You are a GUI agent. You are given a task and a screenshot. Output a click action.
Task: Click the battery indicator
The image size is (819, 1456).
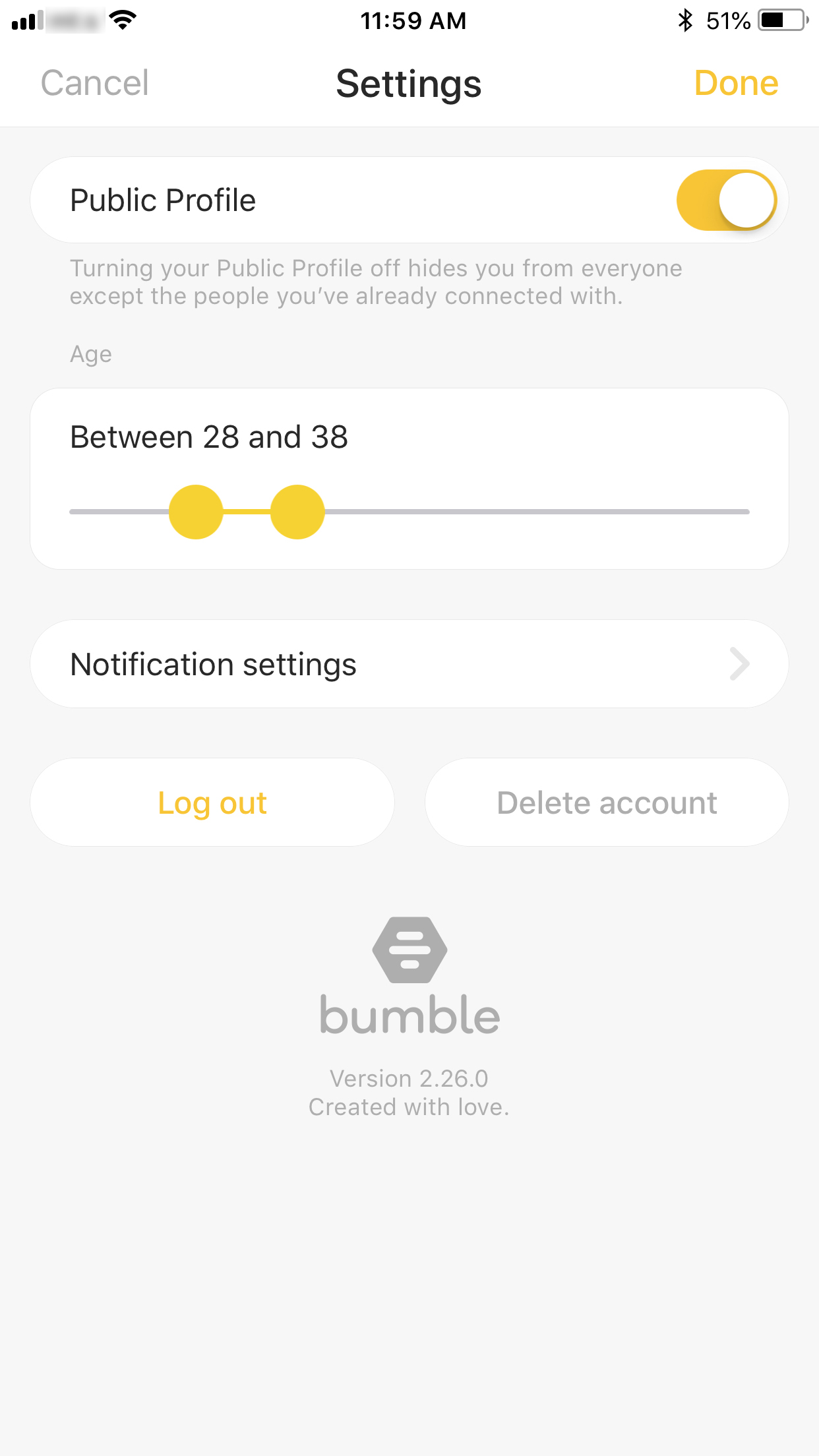[x=781, y=20]
